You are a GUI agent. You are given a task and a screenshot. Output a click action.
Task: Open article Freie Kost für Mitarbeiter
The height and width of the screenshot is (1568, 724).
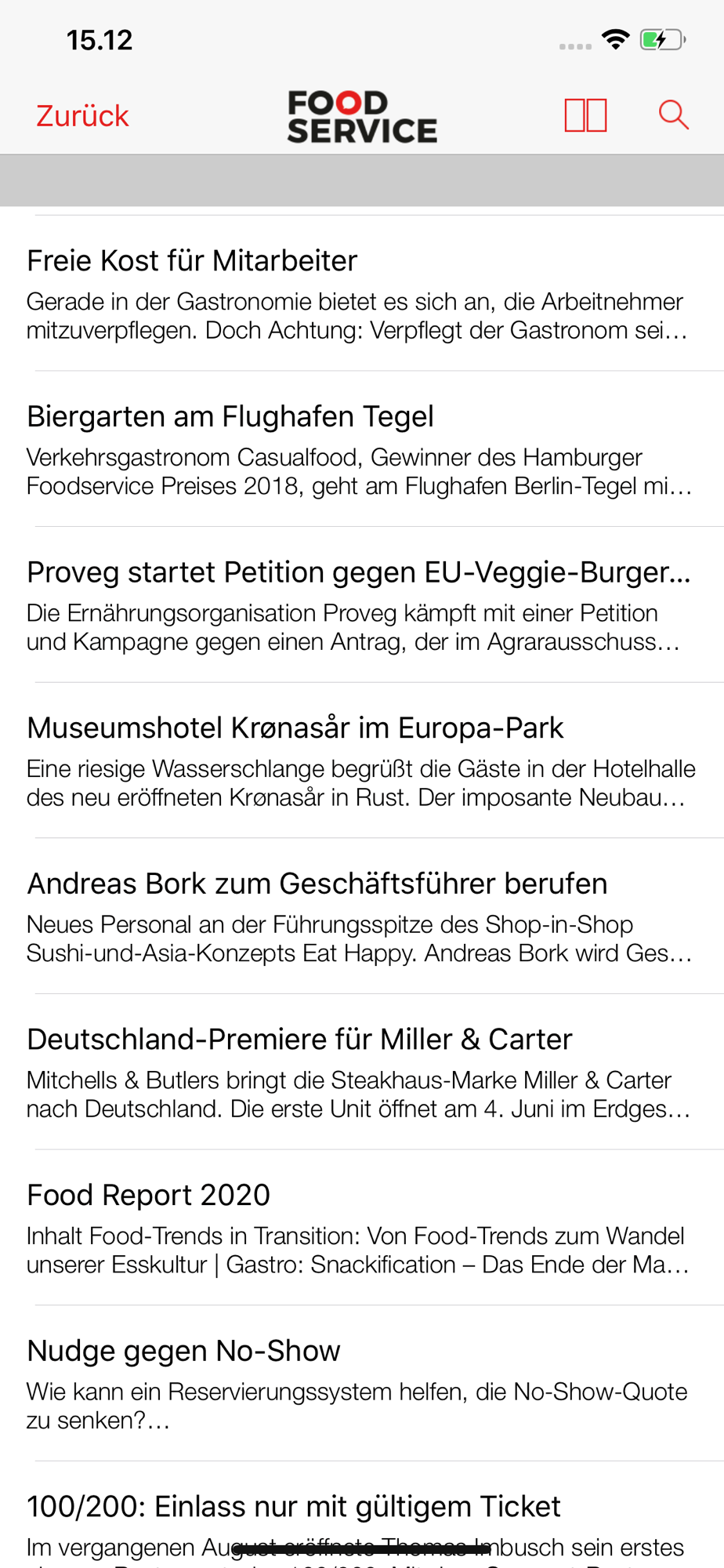click(360, 293)
